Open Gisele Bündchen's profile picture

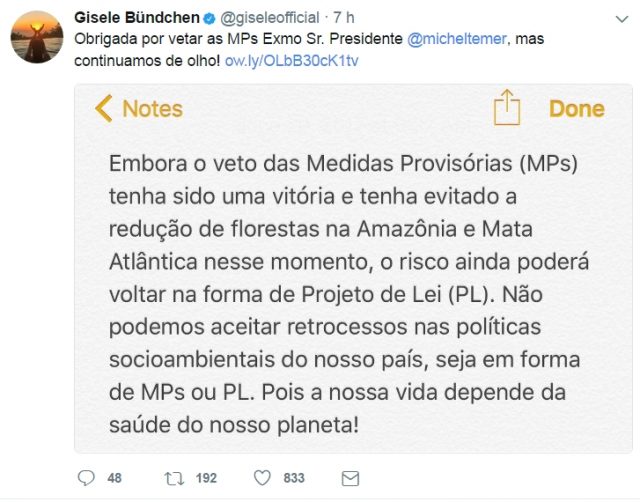pos(37,37)
